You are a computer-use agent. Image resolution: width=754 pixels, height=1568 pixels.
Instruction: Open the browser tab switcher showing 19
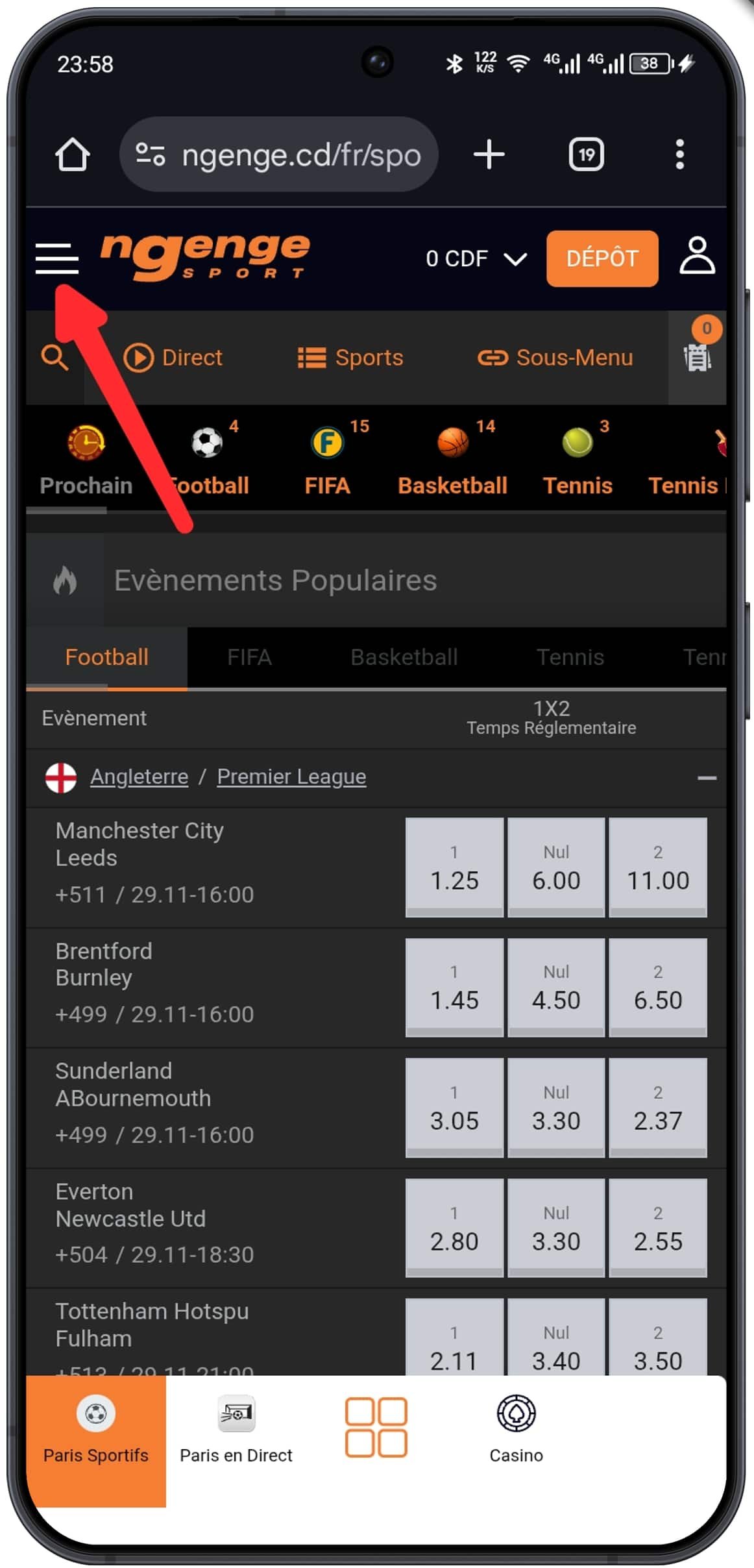point(586,155)
